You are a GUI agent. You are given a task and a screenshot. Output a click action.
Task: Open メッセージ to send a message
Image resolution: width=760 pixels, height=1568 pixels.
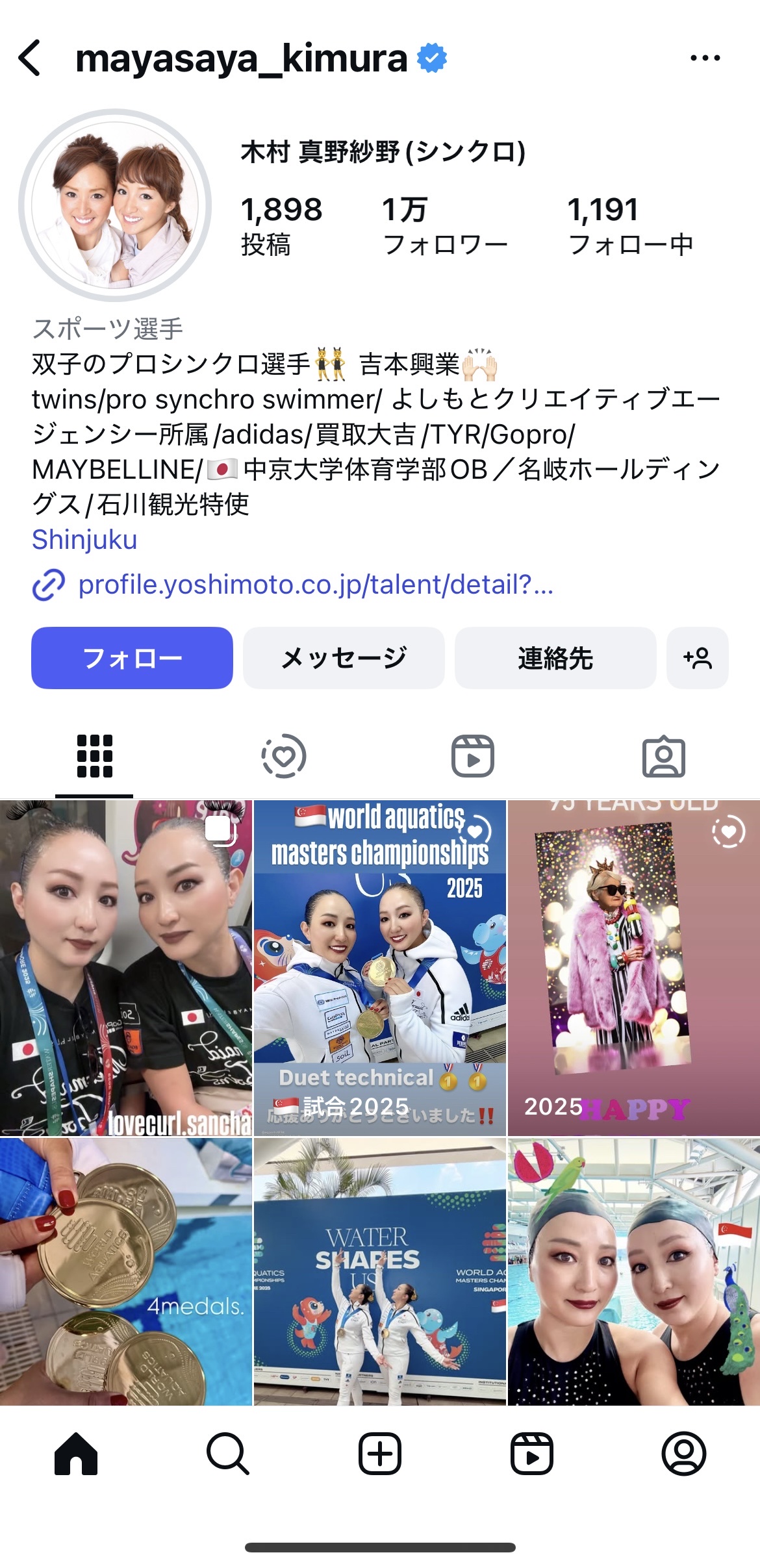(x=344, y=658)
